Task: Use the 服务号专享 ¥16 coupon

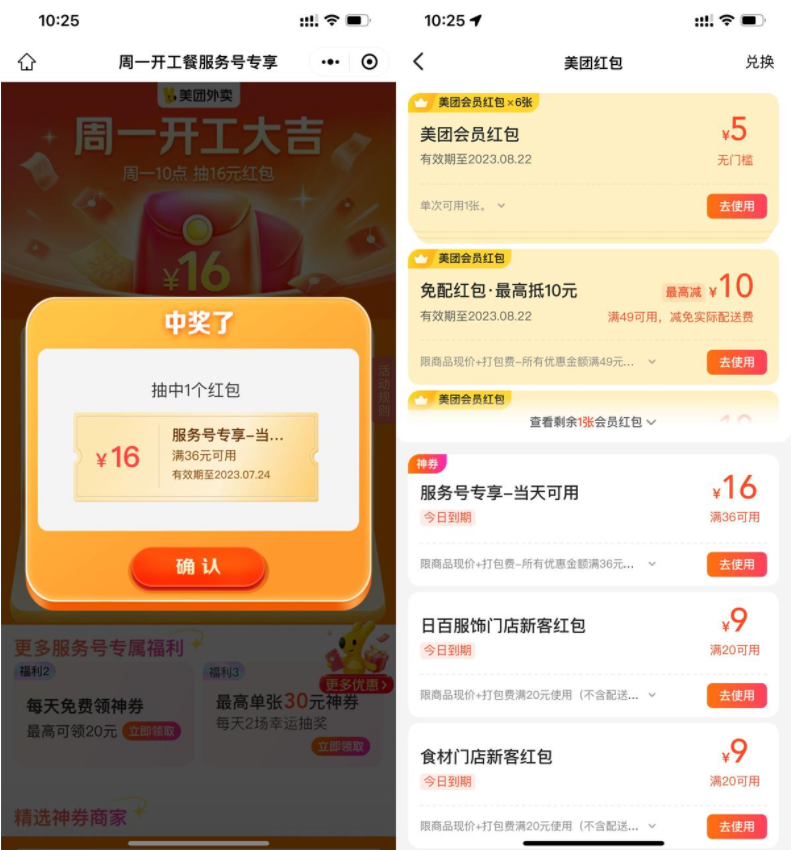Action: tap(736, 564)
